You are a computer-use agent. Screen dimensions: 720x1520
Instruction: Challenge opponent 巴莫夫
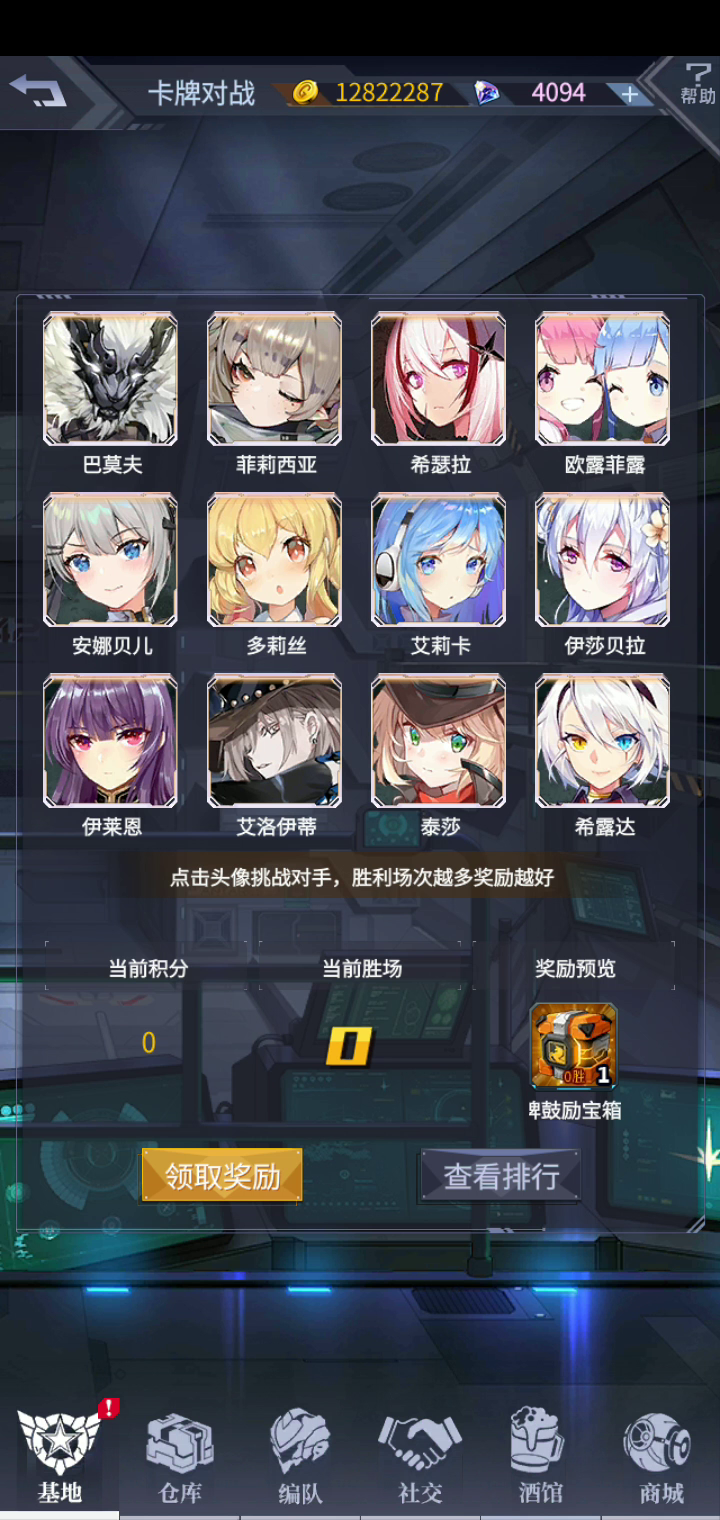coord(110,379)
